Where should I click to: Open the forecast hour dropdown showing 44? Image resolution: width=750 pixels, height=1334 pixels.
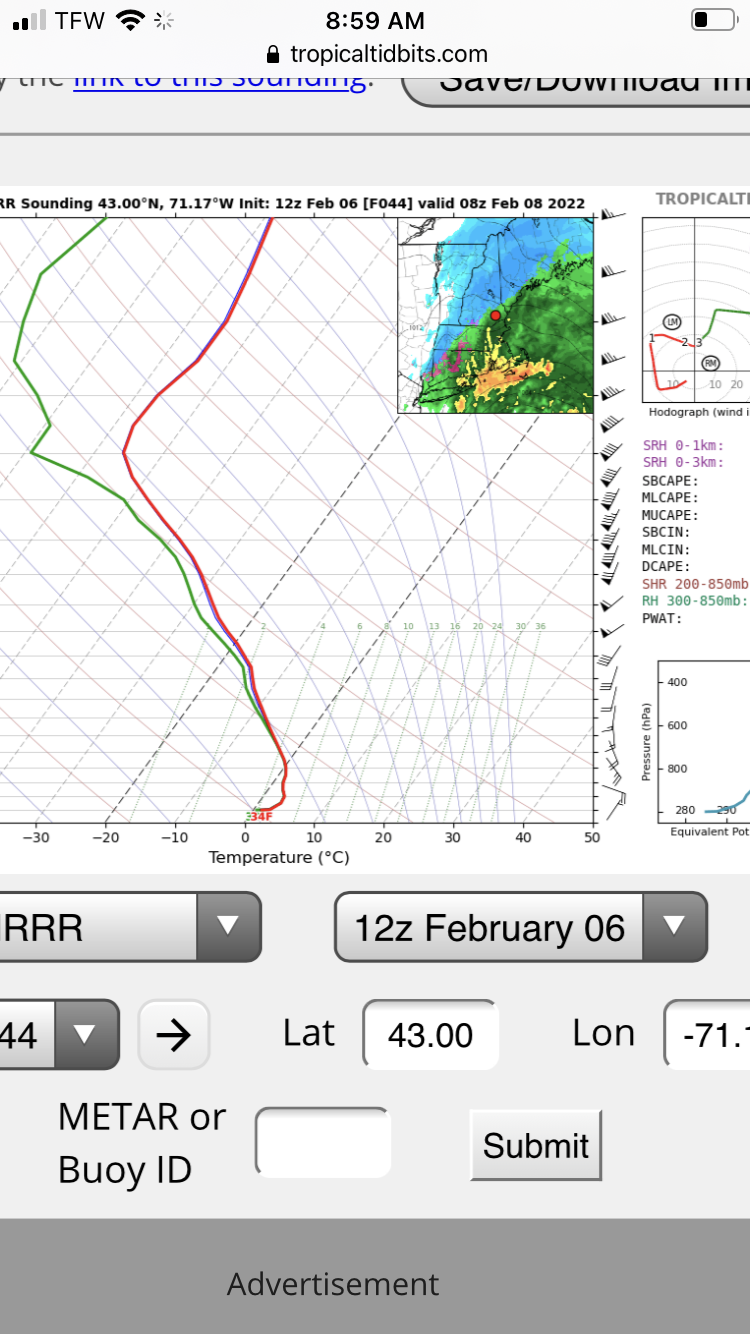click(59, 1034)
